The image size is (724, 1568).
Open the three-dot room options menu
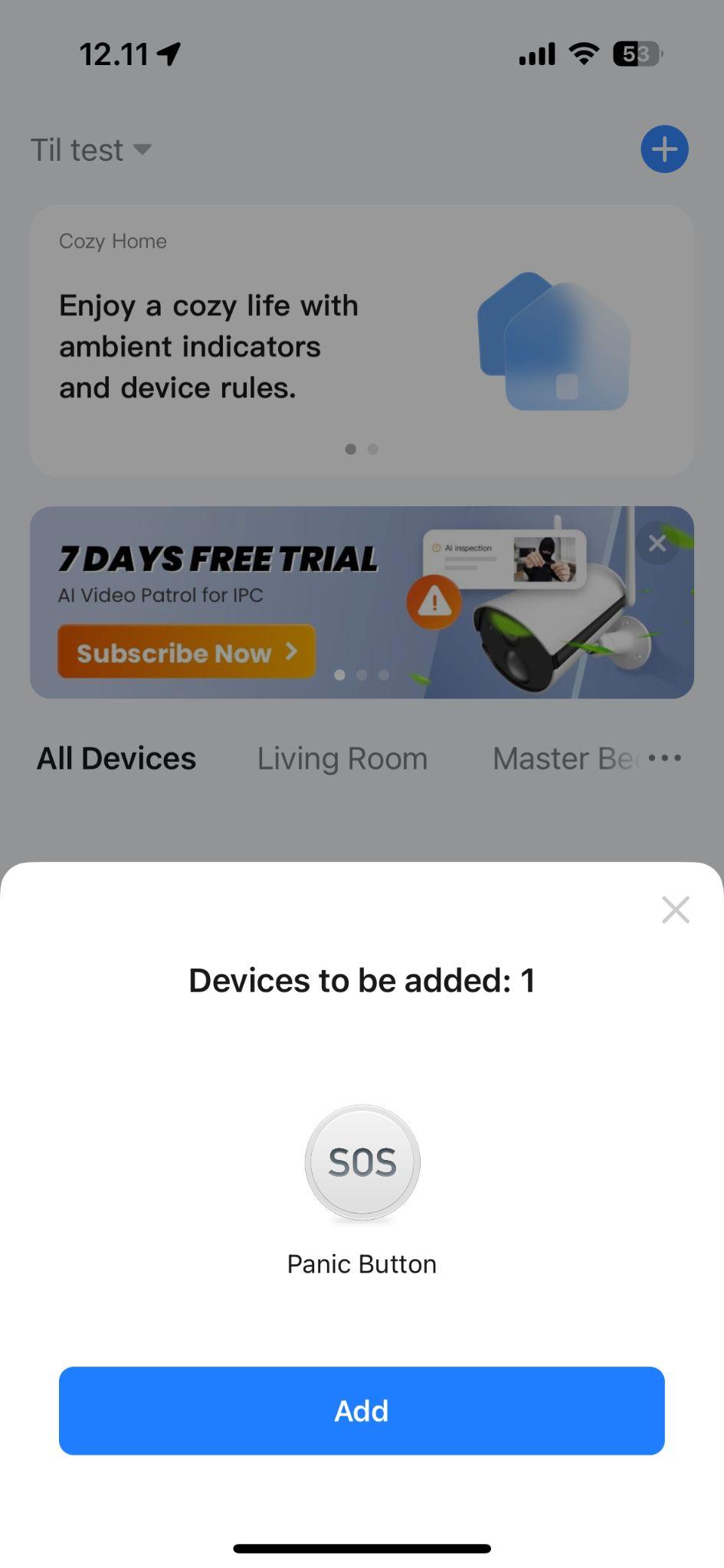664,759
